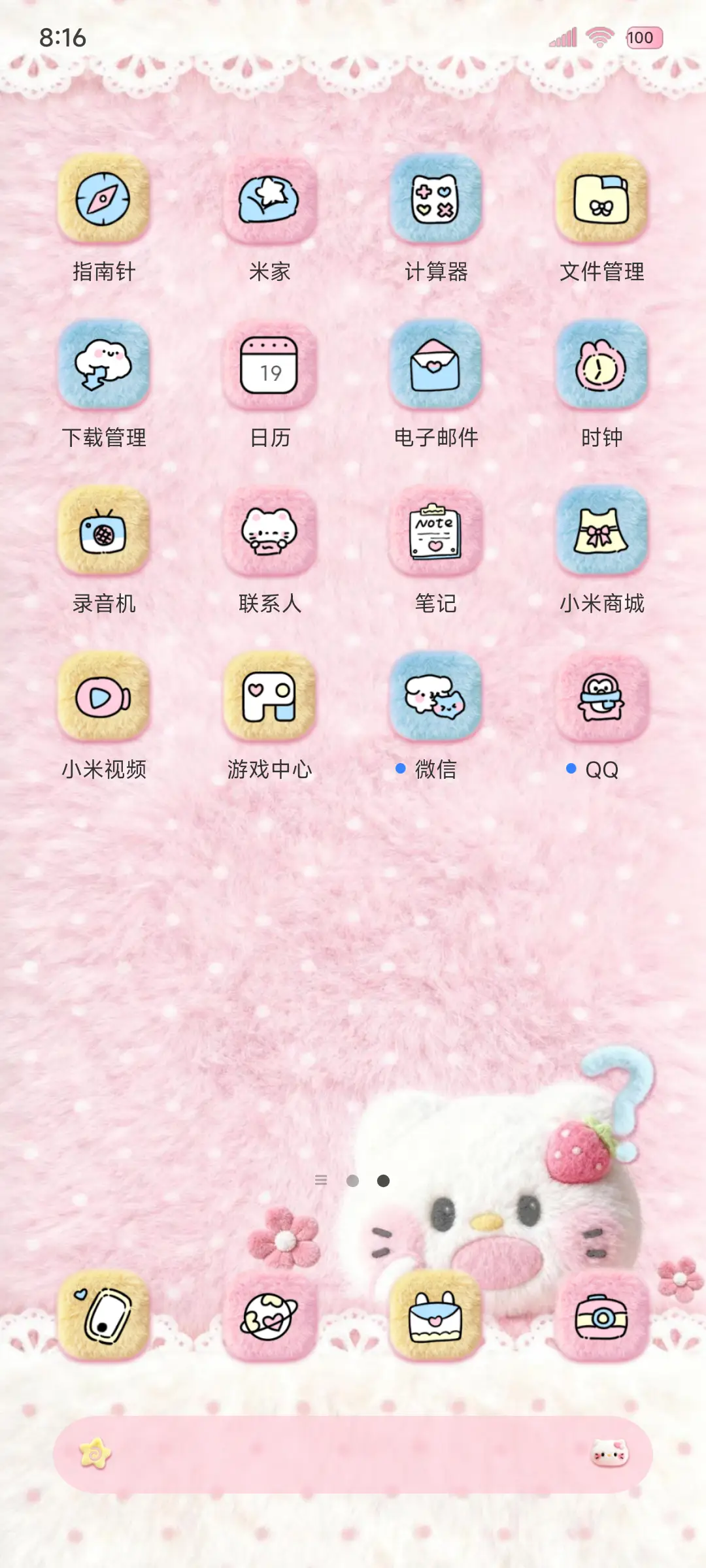This screenshot has height=1568, width=706.
Task: Launch the 时钟 clock app
Action: coord(602,366)
